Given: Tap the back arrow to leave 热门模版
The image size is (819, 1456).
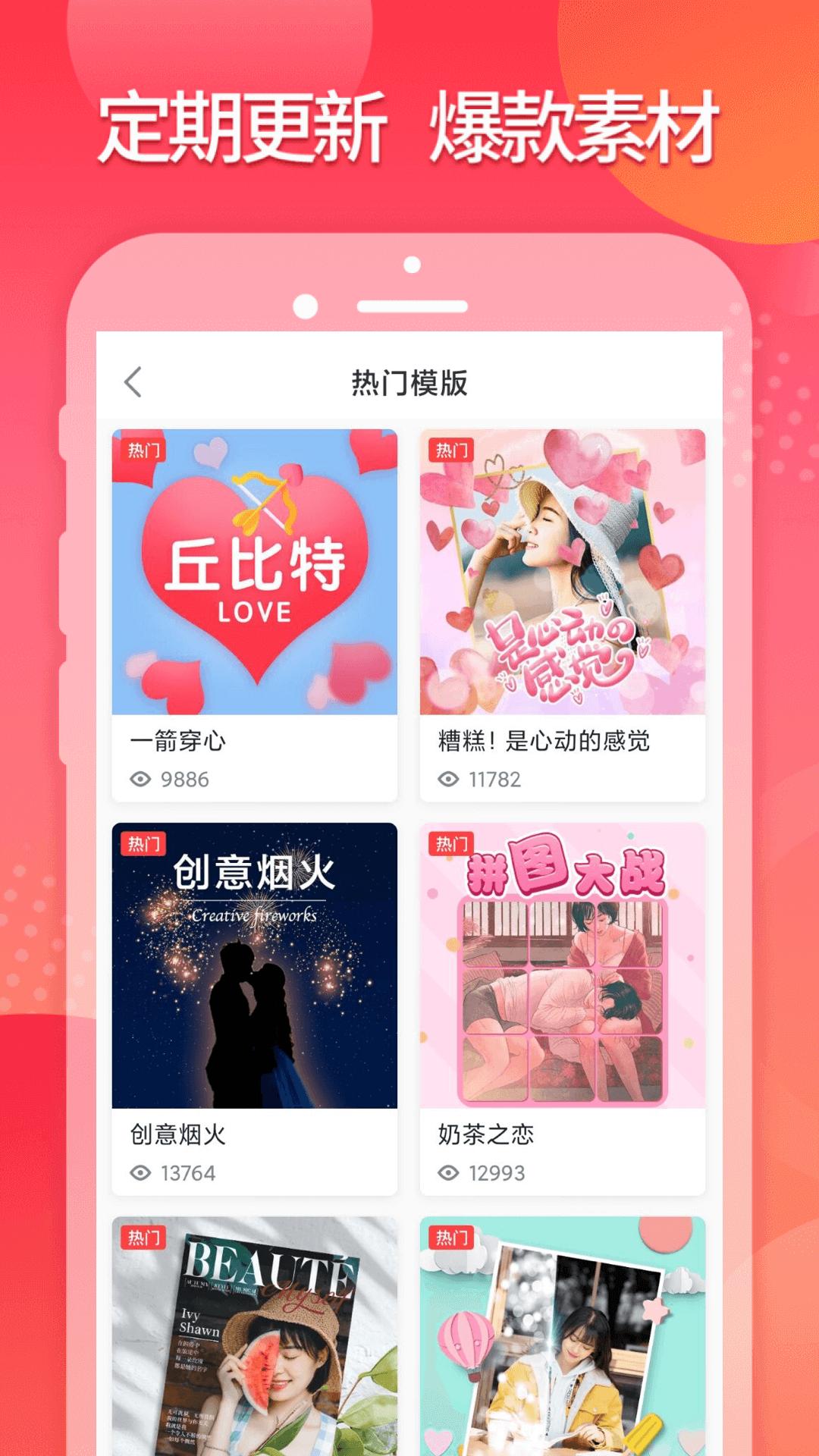Looking at the screenshot, I should [x=133, y=383].
